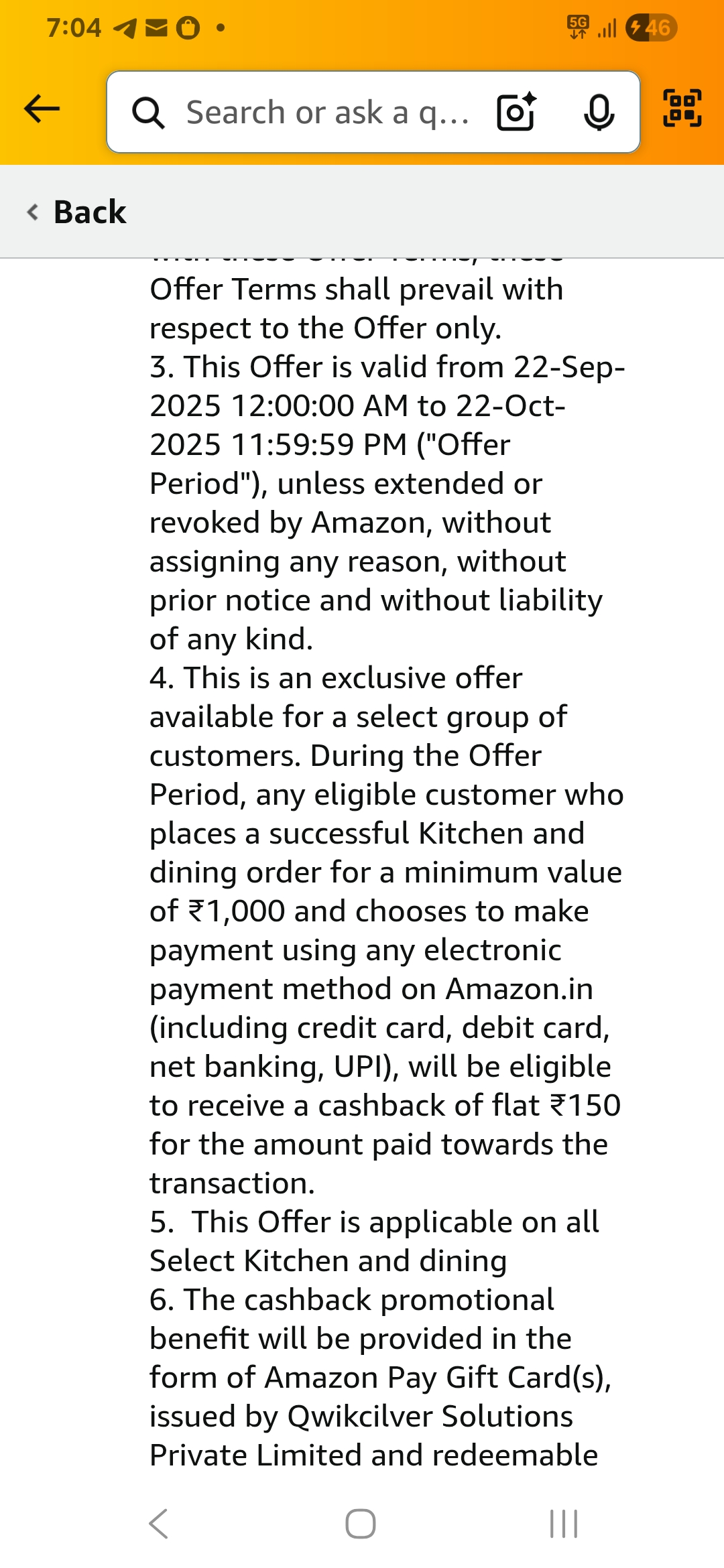724x1568 pixels.
Task: Open camera lens search
Action: point(516,111)
